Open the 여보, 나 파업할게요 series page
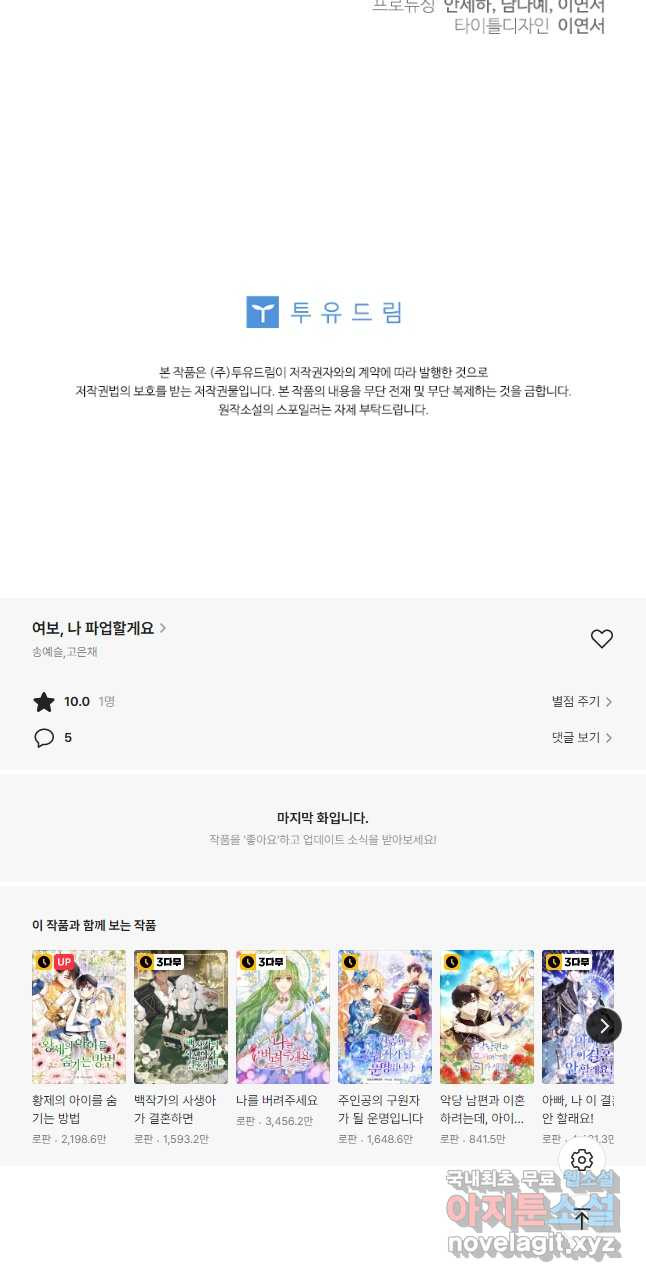 point(98,628)
